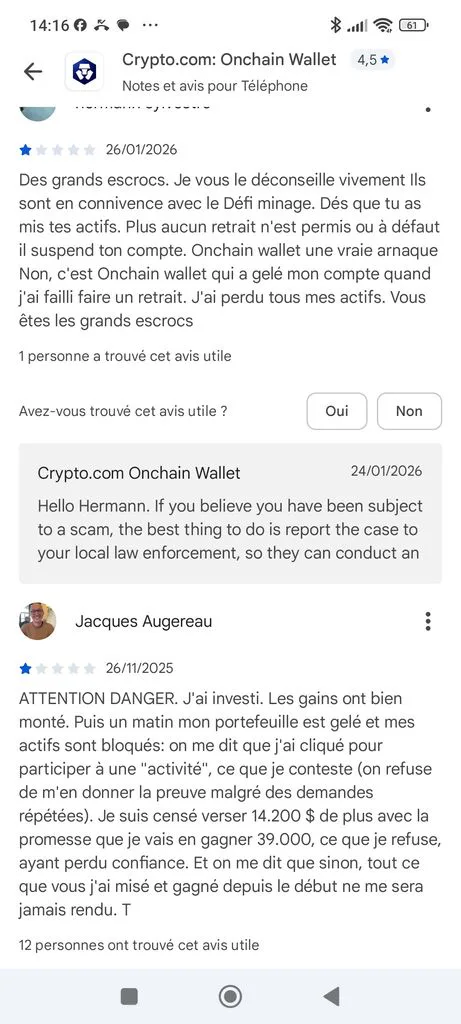The height and width of the screenshot is (1024, 461).
Task: Open recent apps with the square button
Action: pos(129,997)
